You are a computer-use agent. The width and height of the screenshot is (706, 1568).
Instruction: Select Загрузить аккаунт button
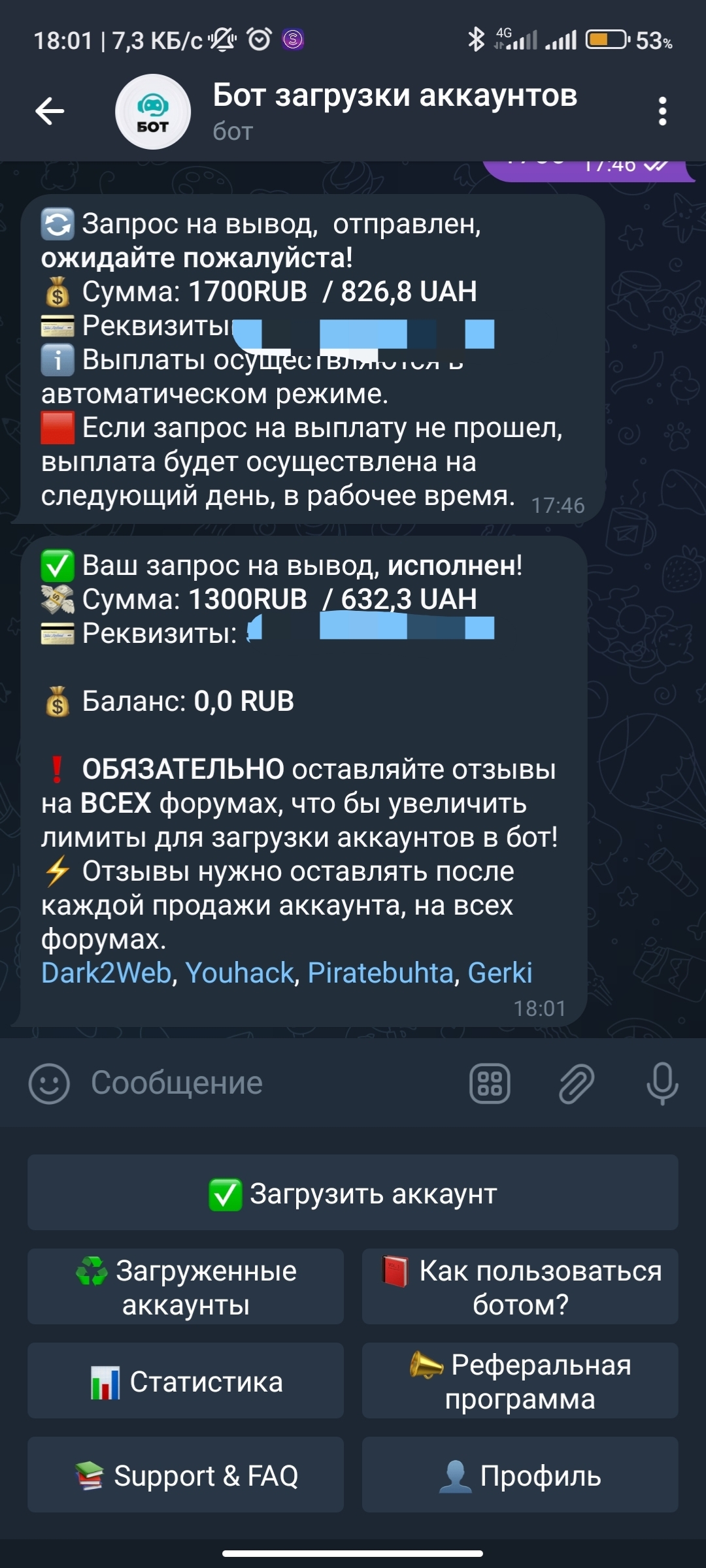pyautogui.click(x=353, y=1193)
